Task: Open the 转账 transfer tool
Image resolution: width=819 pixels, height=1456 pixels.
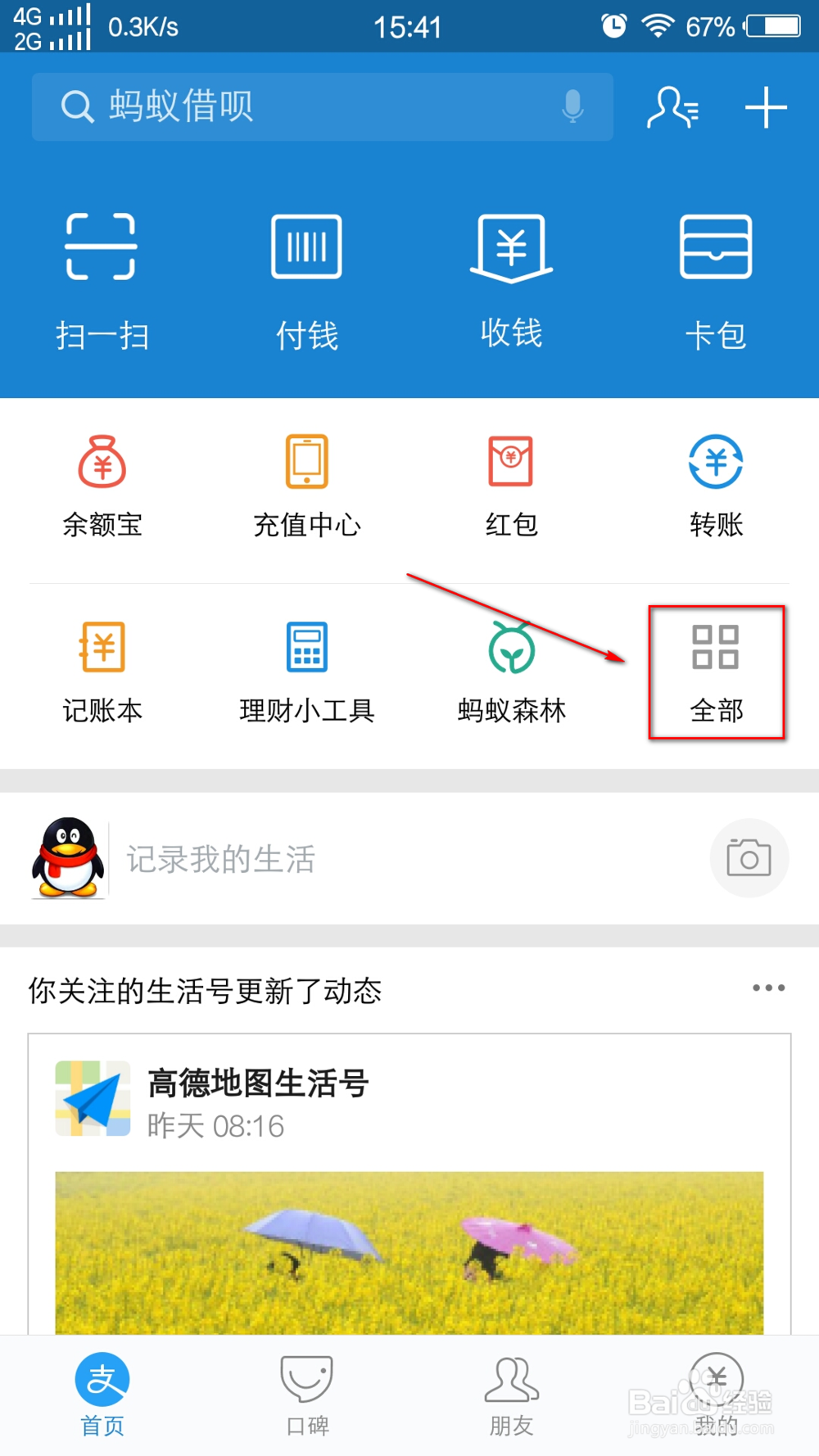Action: (x=716, y=483)
